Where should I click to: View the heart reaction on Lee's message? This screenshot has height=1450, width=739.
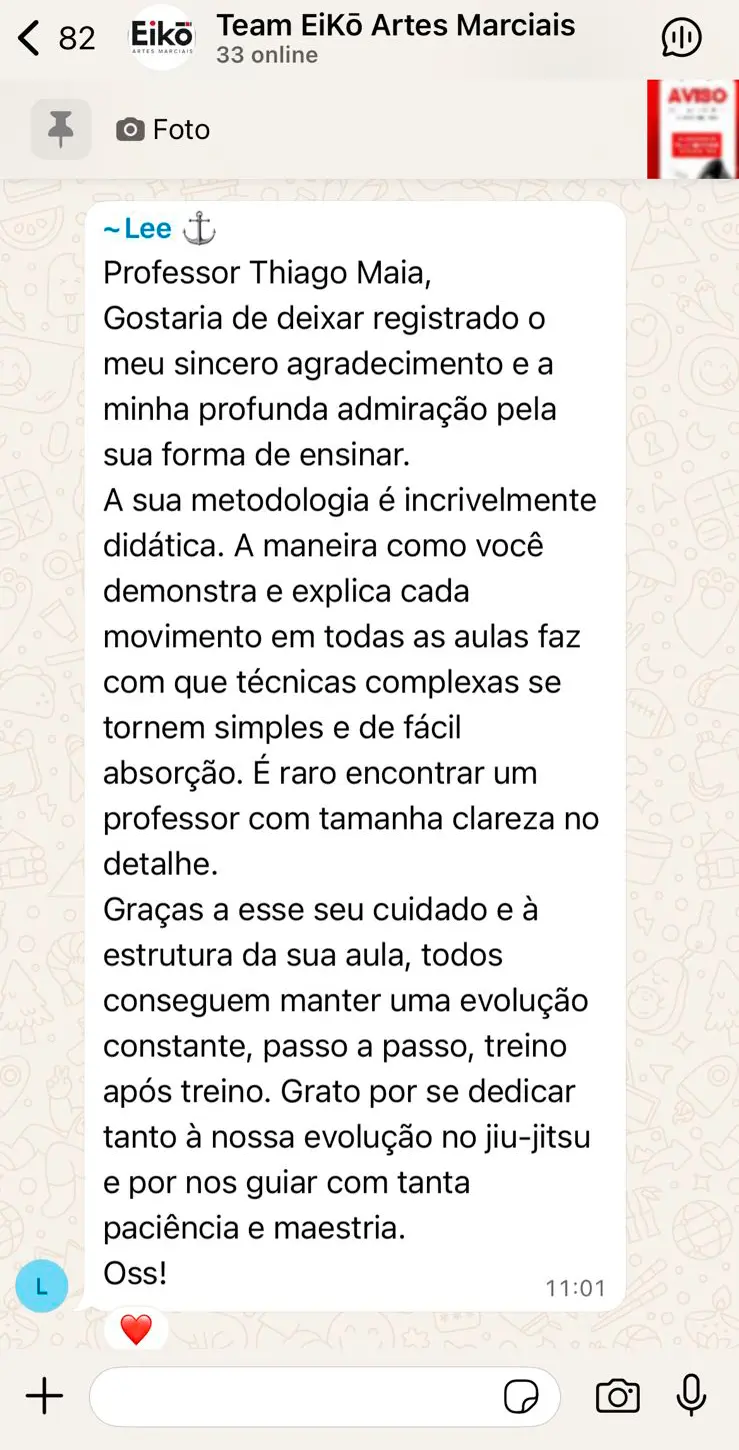[135, 1329]
